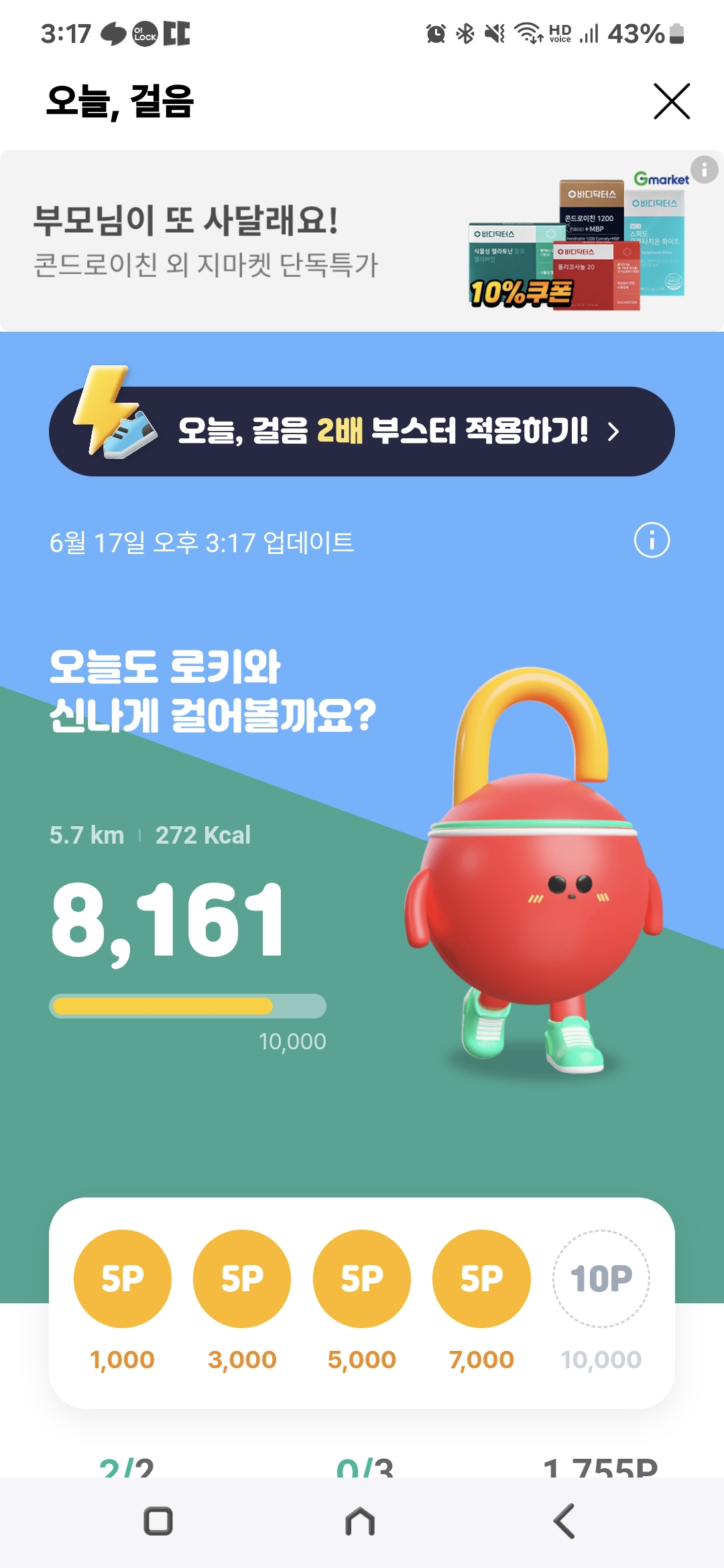Screen dimensions: 724x1568
Task: Tap the ad info icon on banner
Action: 704,170
